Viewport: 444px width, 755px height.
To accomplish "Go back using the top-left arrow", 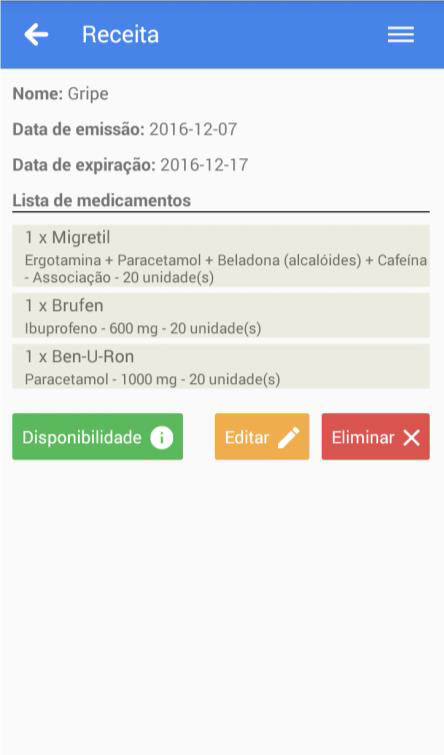I will 36,35.
